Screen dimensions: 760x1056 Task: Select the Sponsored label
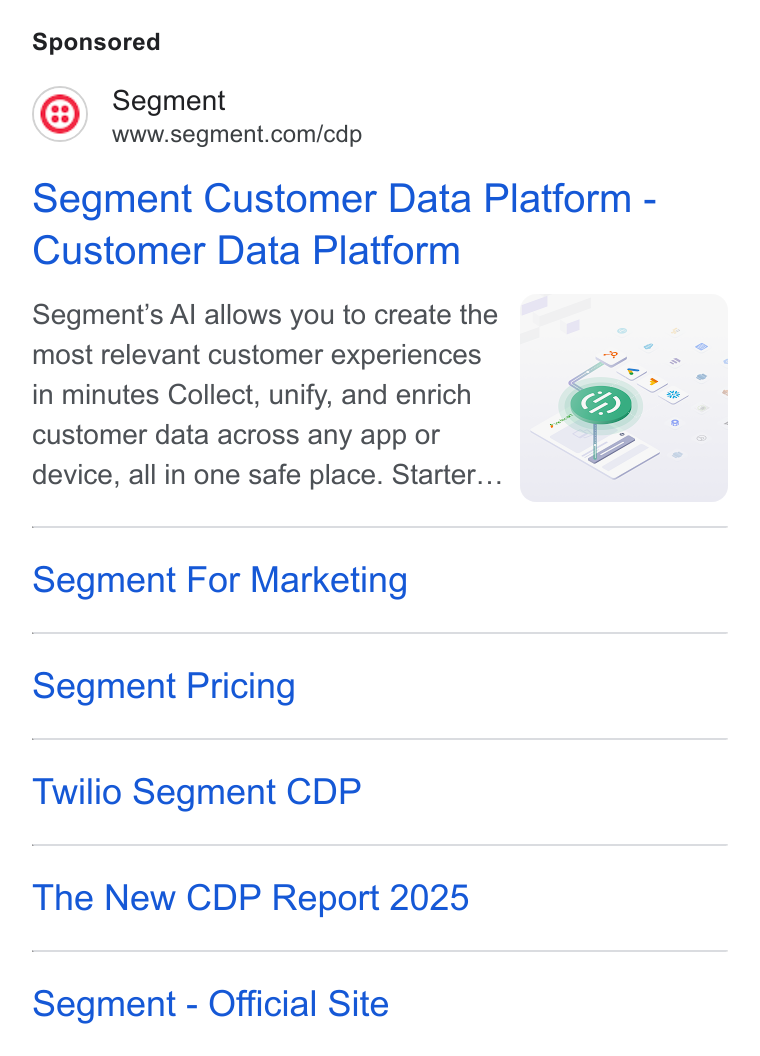pyautogui.click(x=96, y=42)
